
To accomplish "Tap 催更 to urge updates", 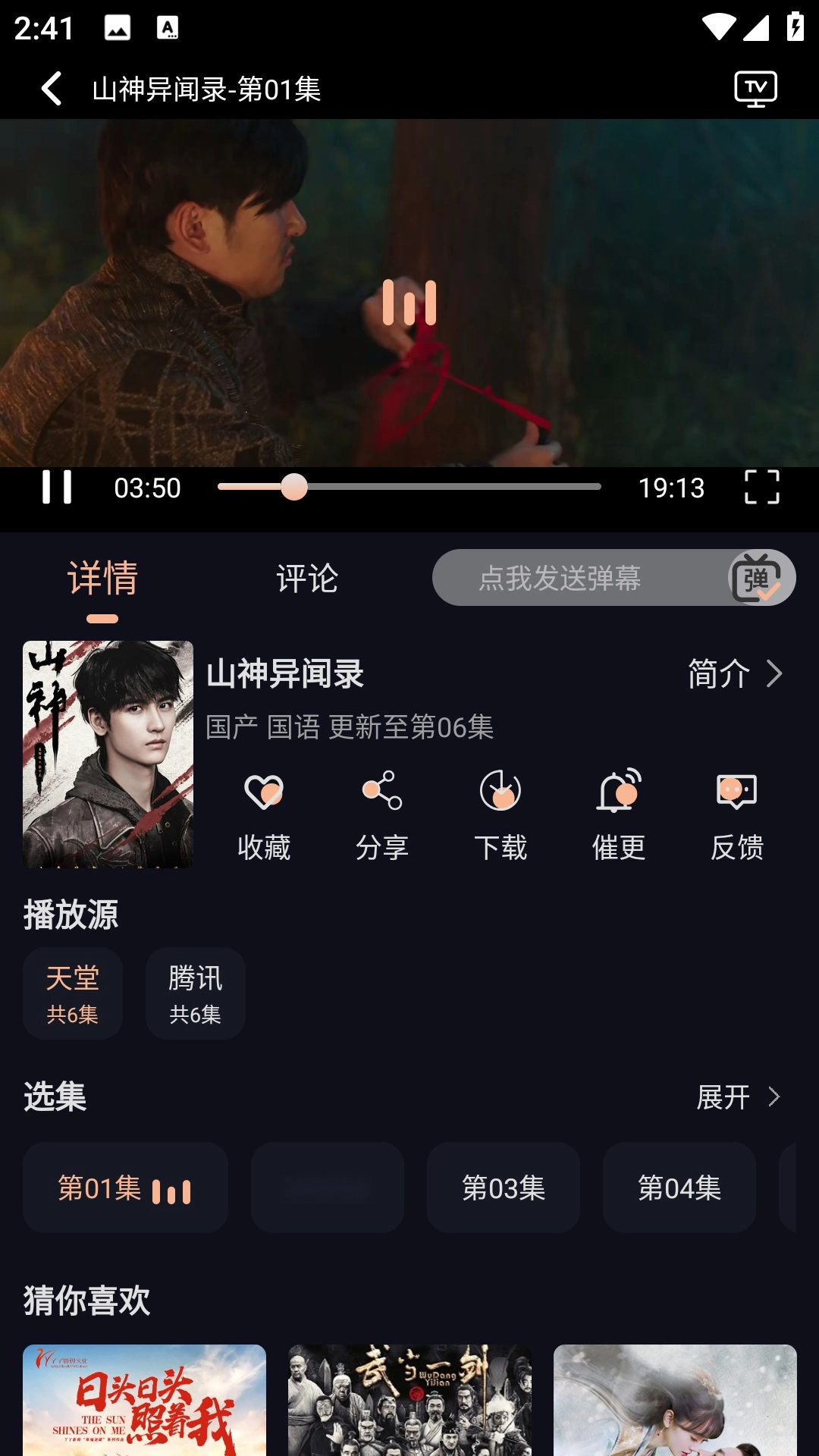I will tap(619, 816).
